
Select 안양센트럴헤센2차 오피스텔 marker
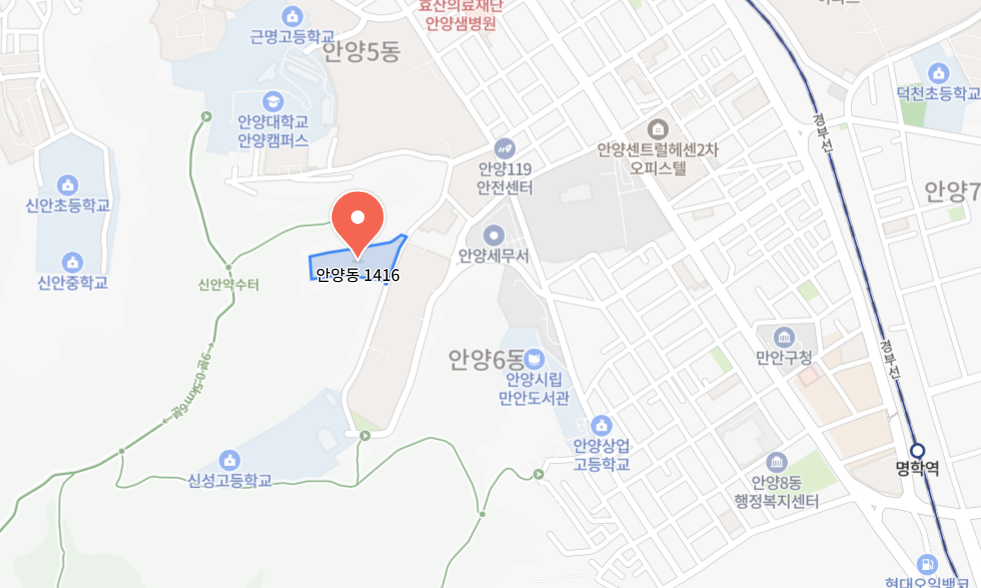(658, 130)
